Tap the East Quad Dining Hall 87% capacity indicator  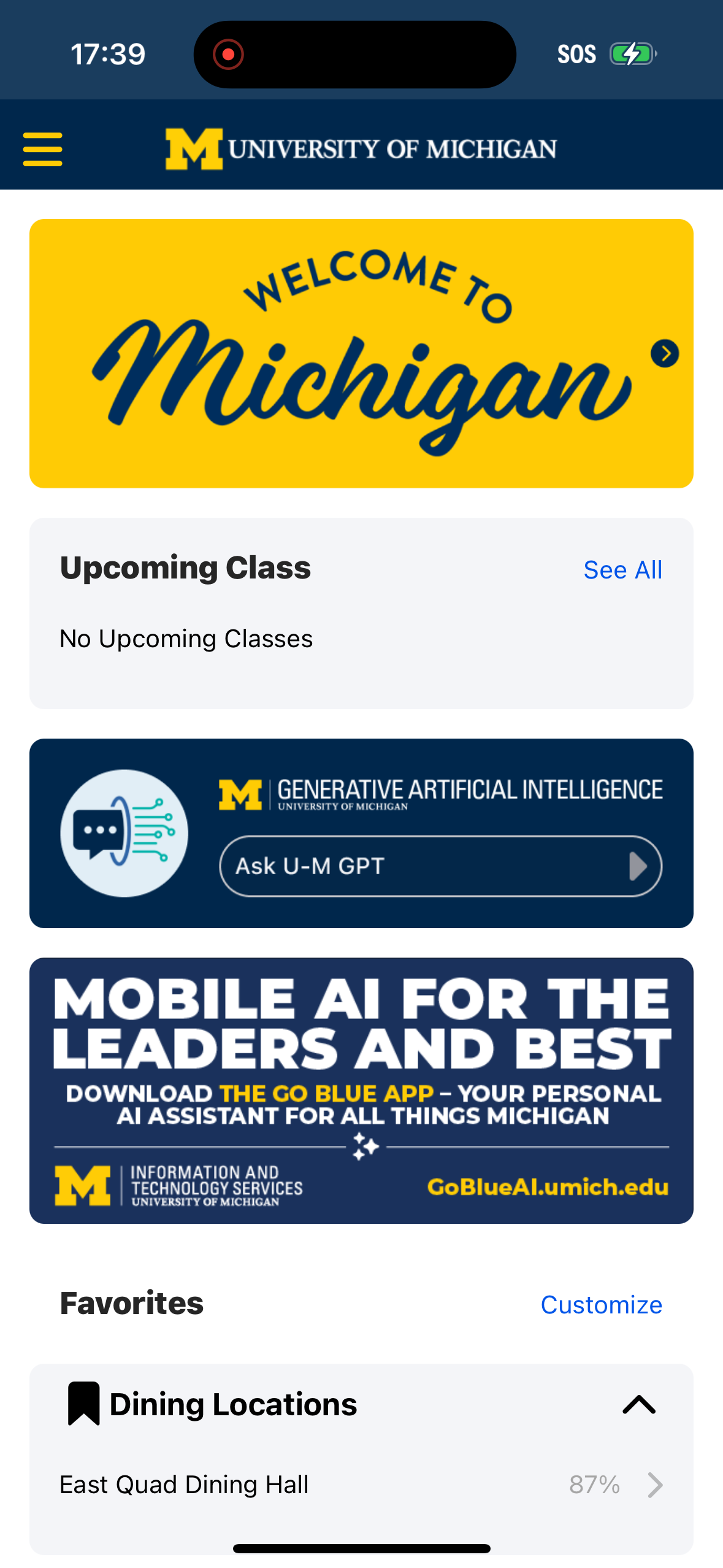594,1484
